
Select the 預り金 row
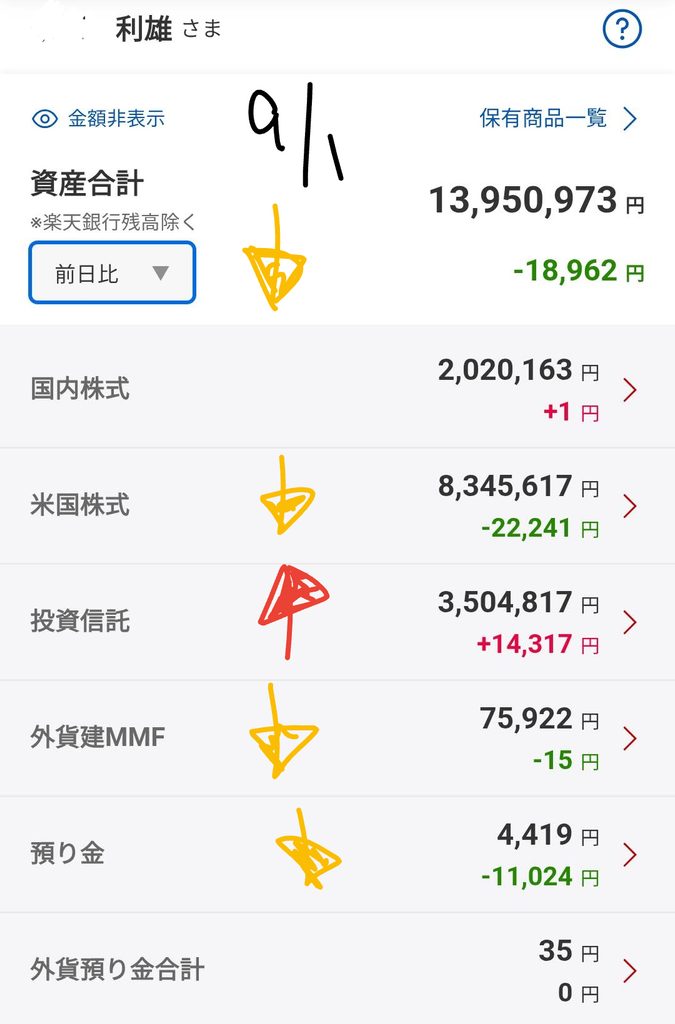tap(338, 855)
